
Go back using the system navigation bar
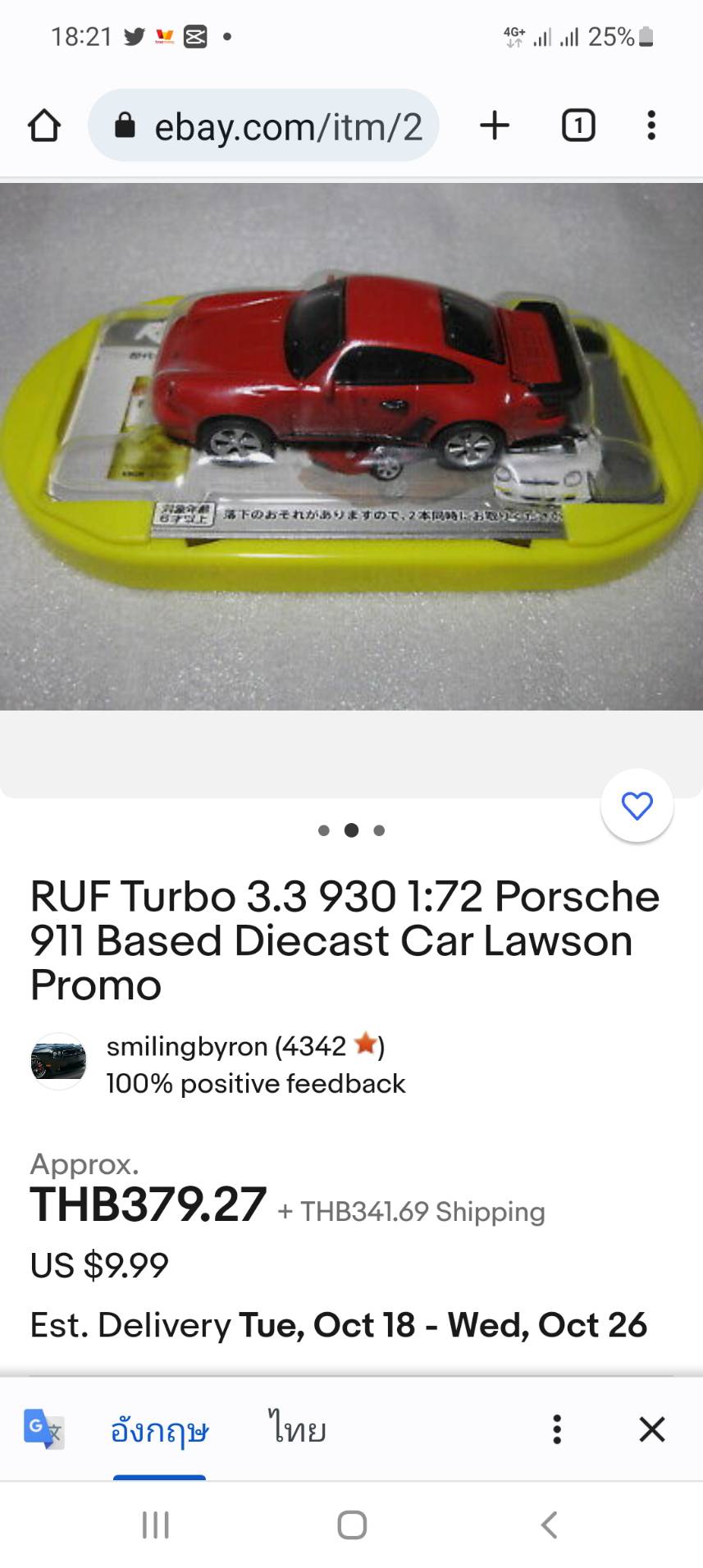(x=549, y=1525)
